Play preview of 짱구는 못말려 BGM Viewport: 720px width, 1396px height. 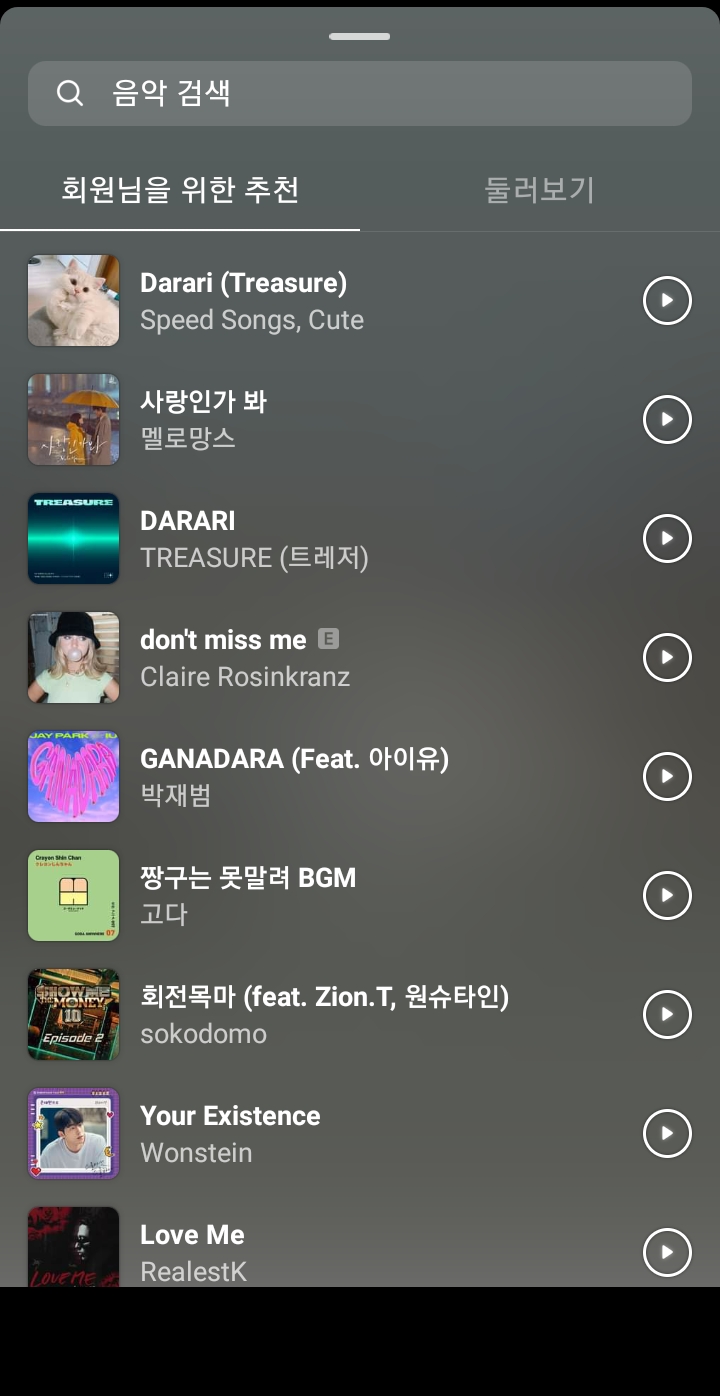[x=667, y=896]
